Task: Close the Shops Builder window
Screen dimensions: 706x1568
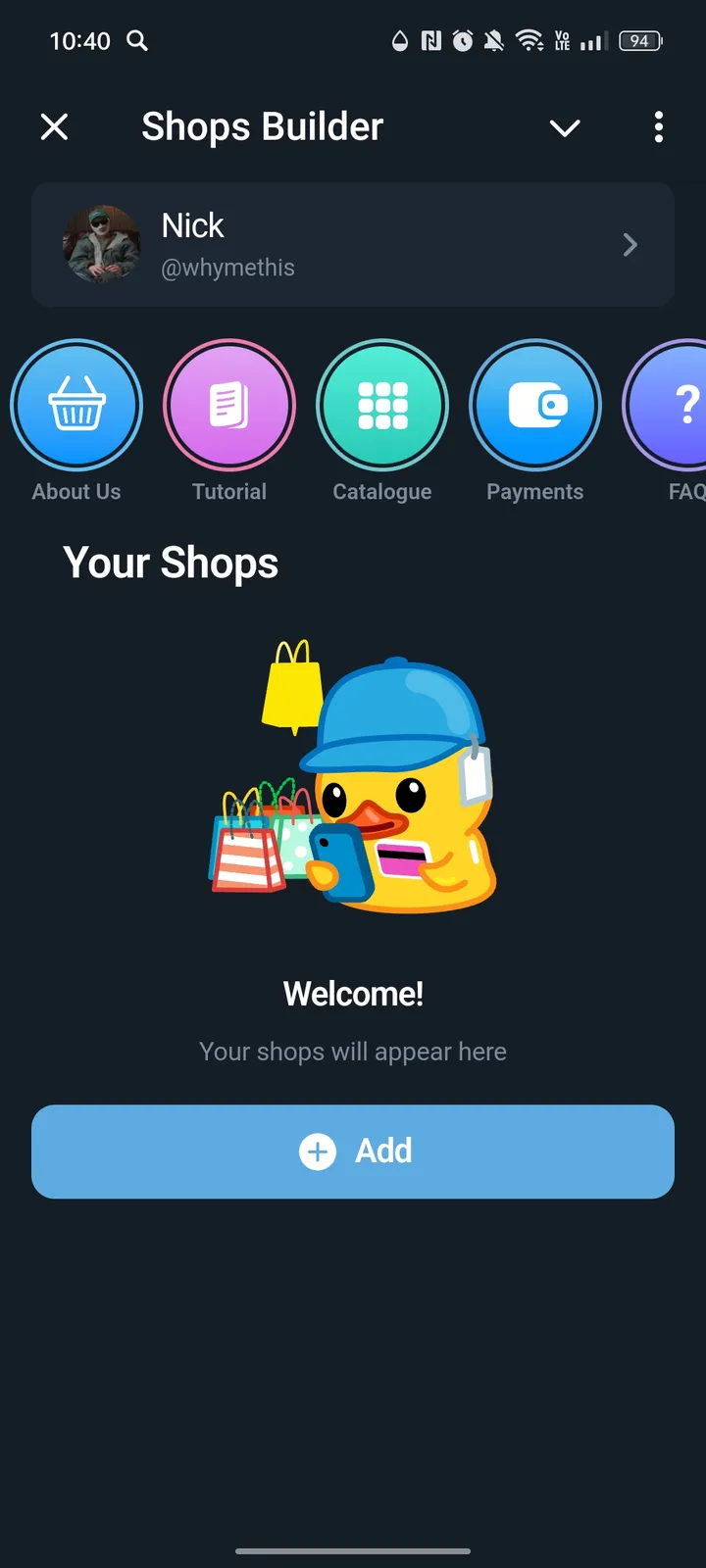Action: tap(55, 126)
